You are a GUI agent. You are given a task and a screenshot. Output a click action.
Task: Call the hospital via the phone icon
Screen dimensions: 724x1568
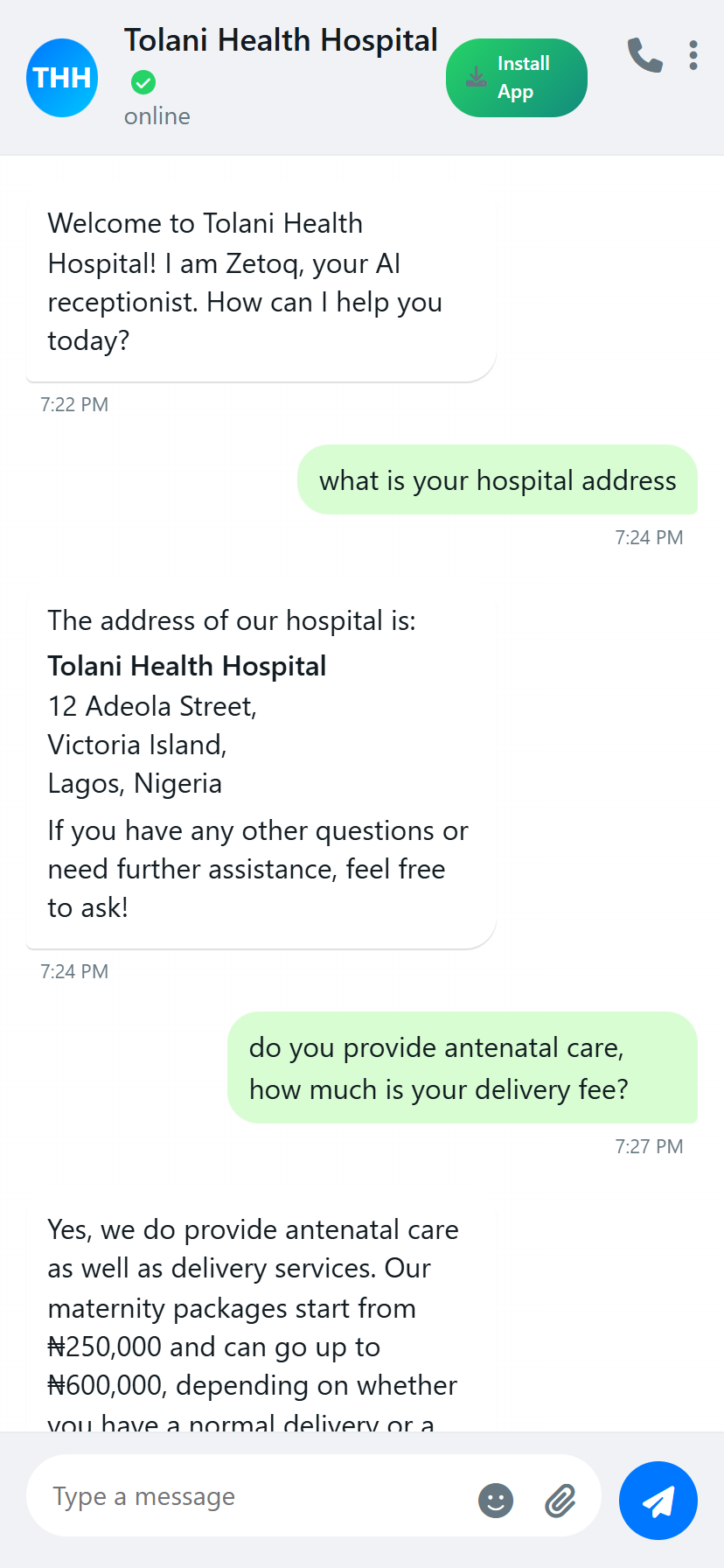pos(644,55)
